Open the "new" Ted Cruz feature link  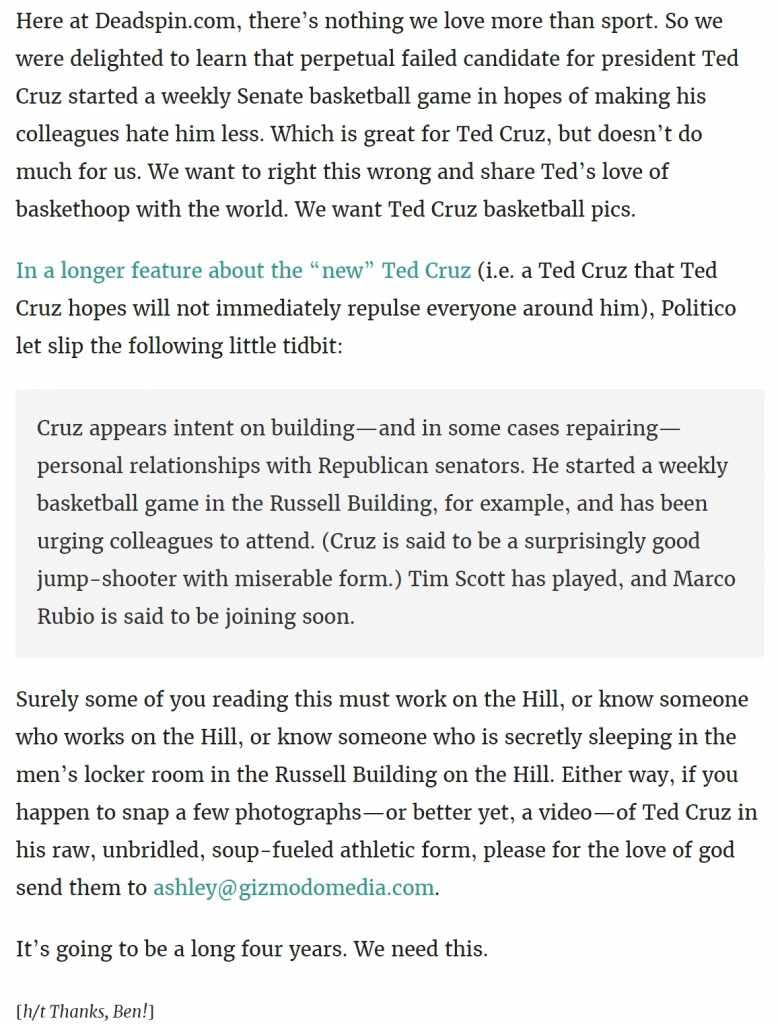[243, 270]
